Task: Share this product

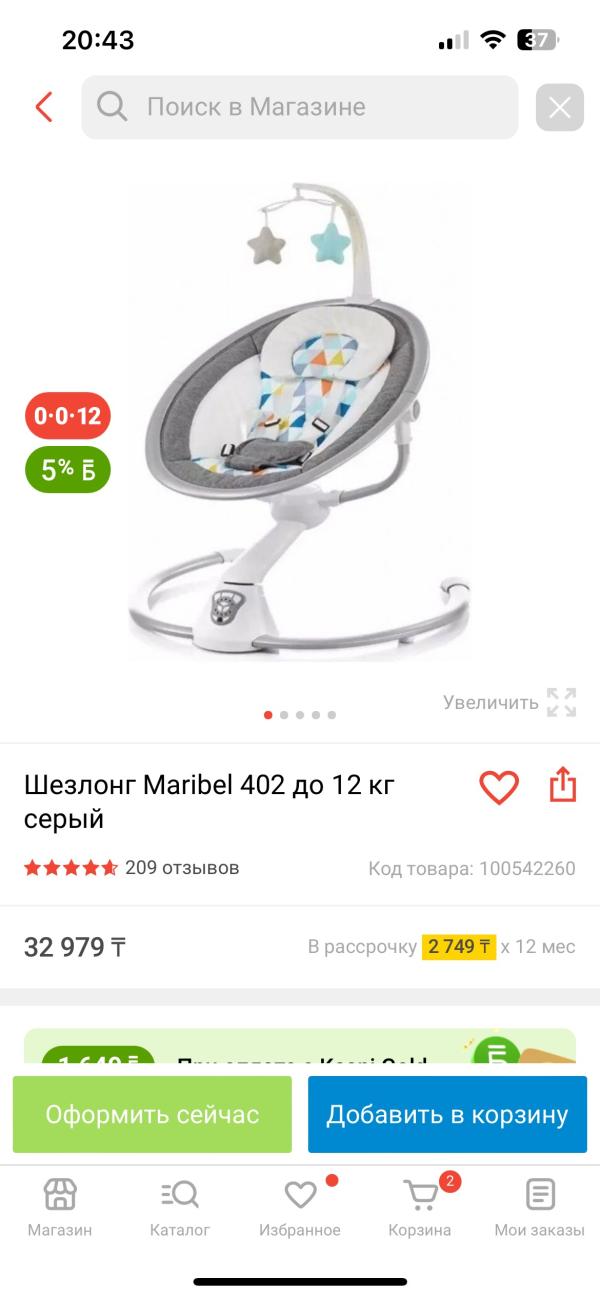Action: [x=563, y=785]
